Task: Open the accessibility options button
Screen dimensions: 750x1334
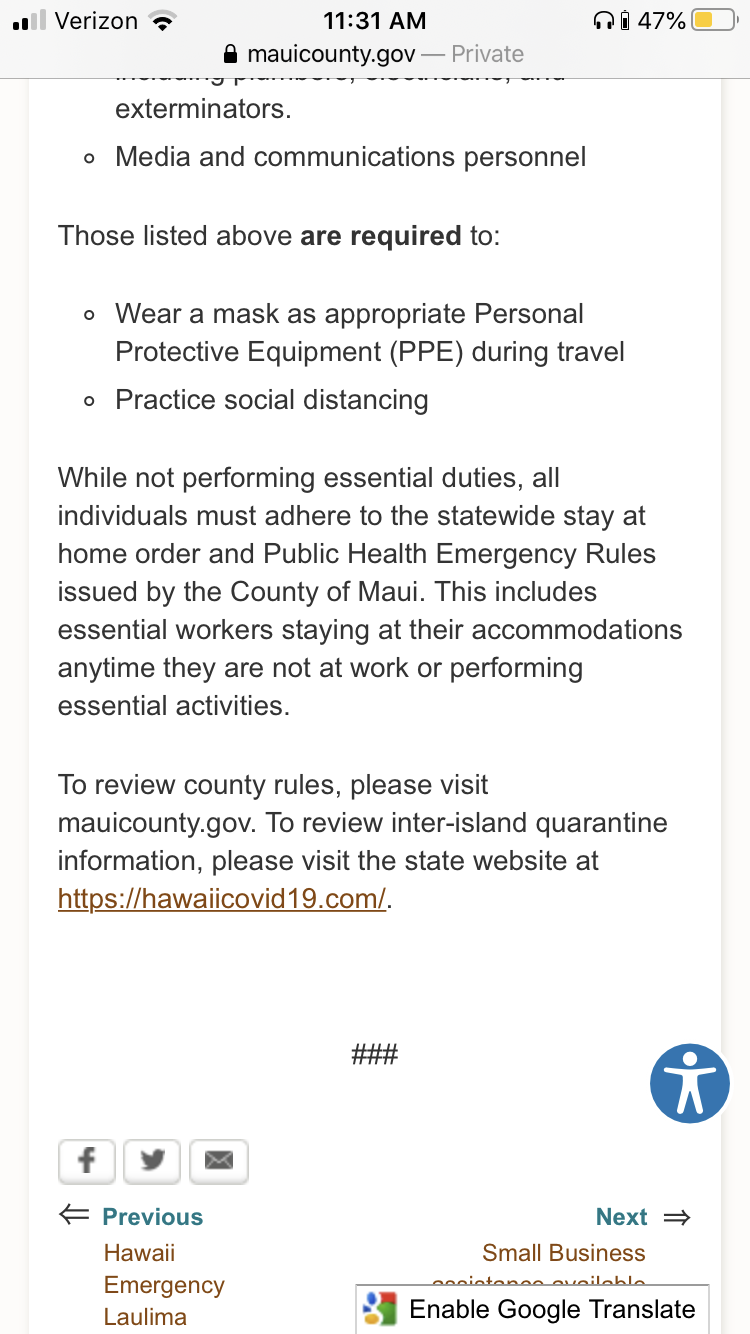Action: click(689, 1084)
